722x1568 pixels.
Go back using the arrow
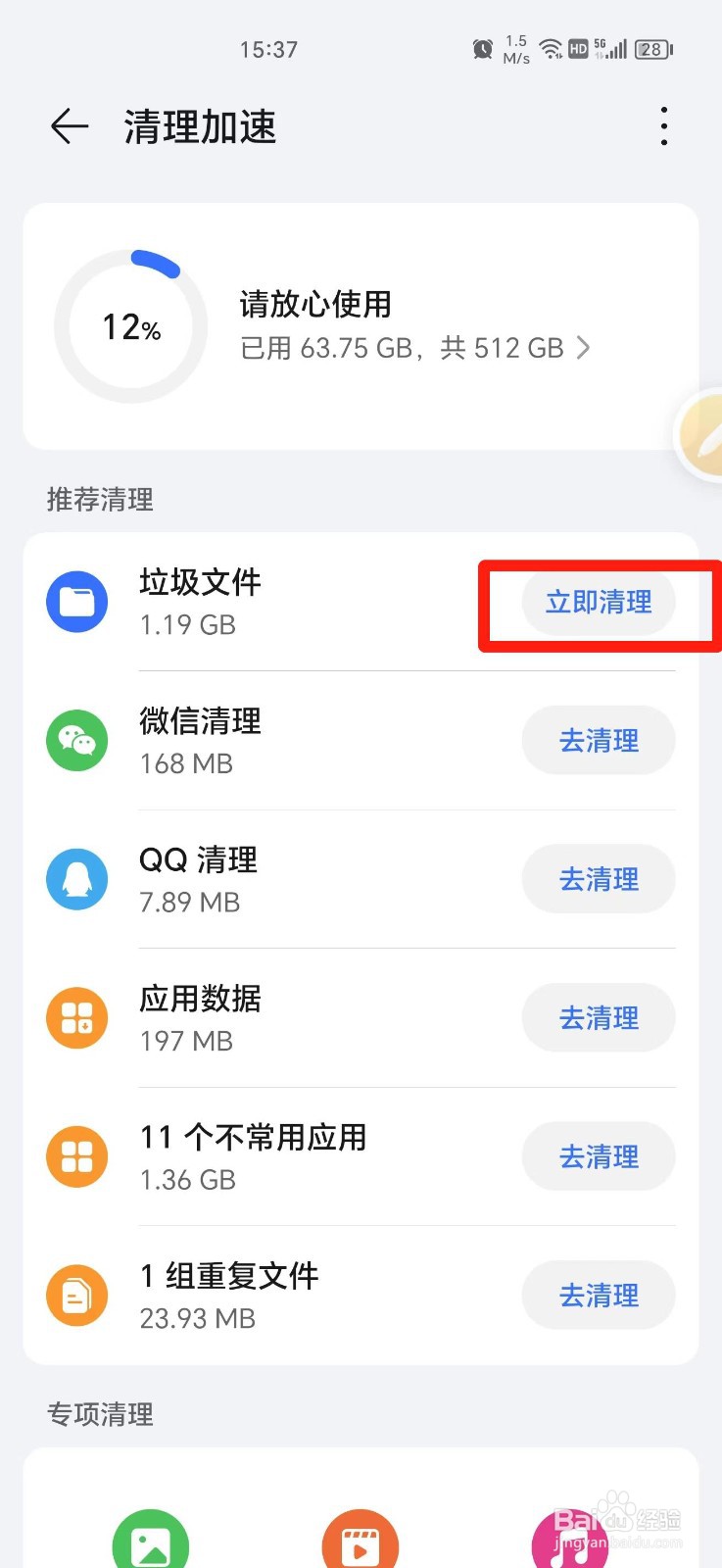click(x=69, y=125)
